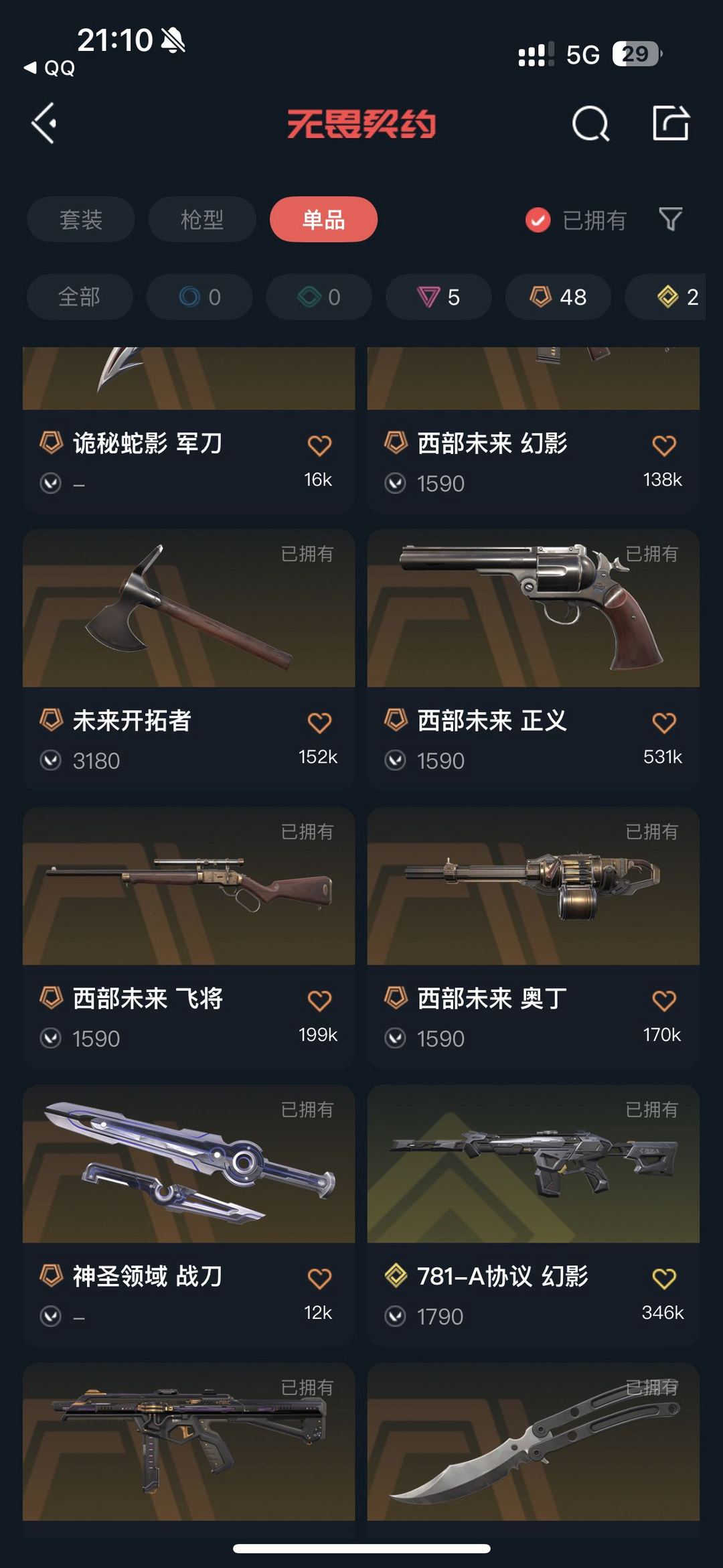This screenshot has height=1568, width=723.
Task: Filter by the purple tier chip showing 5
Action: (x=438, y=297)
